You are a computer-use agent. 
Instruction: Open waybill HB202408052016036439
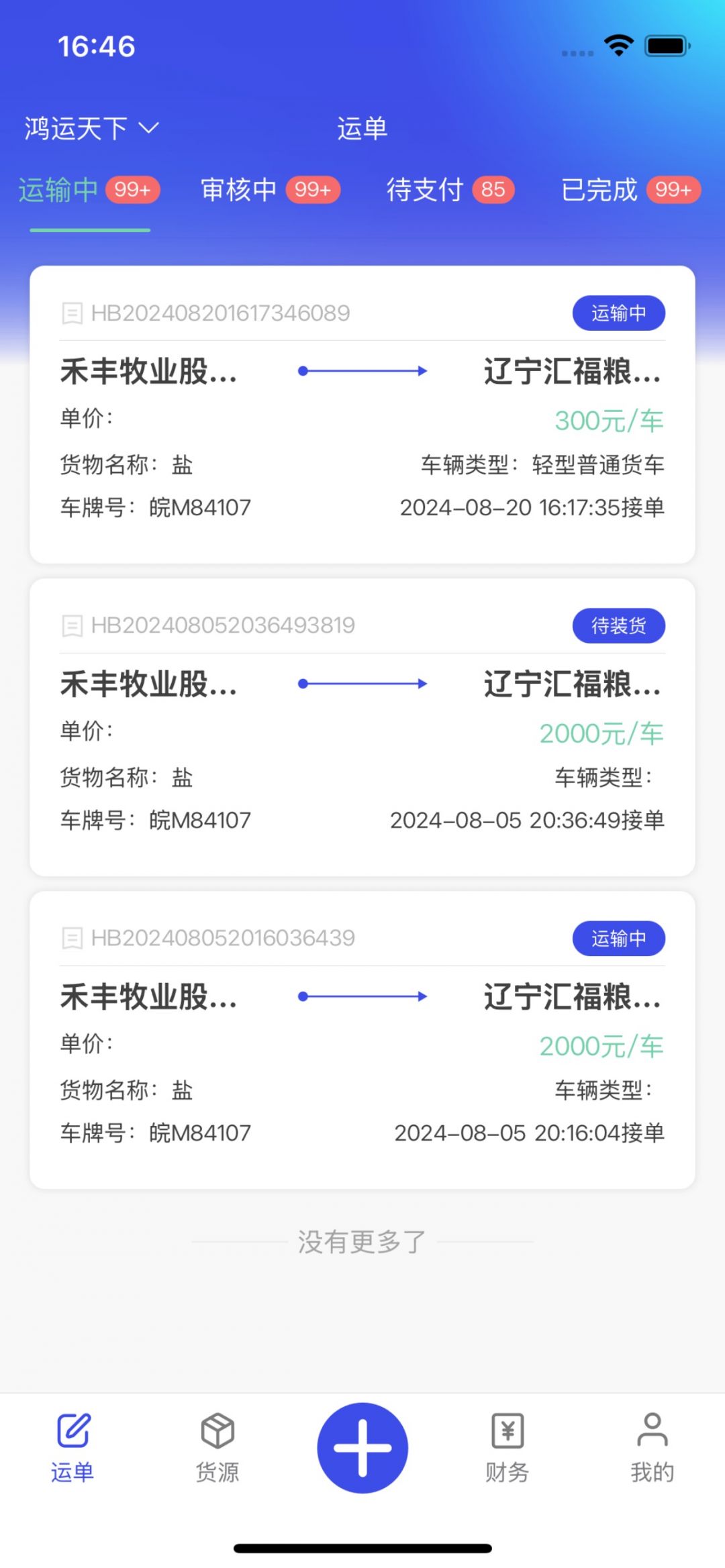click(362, 1040)
